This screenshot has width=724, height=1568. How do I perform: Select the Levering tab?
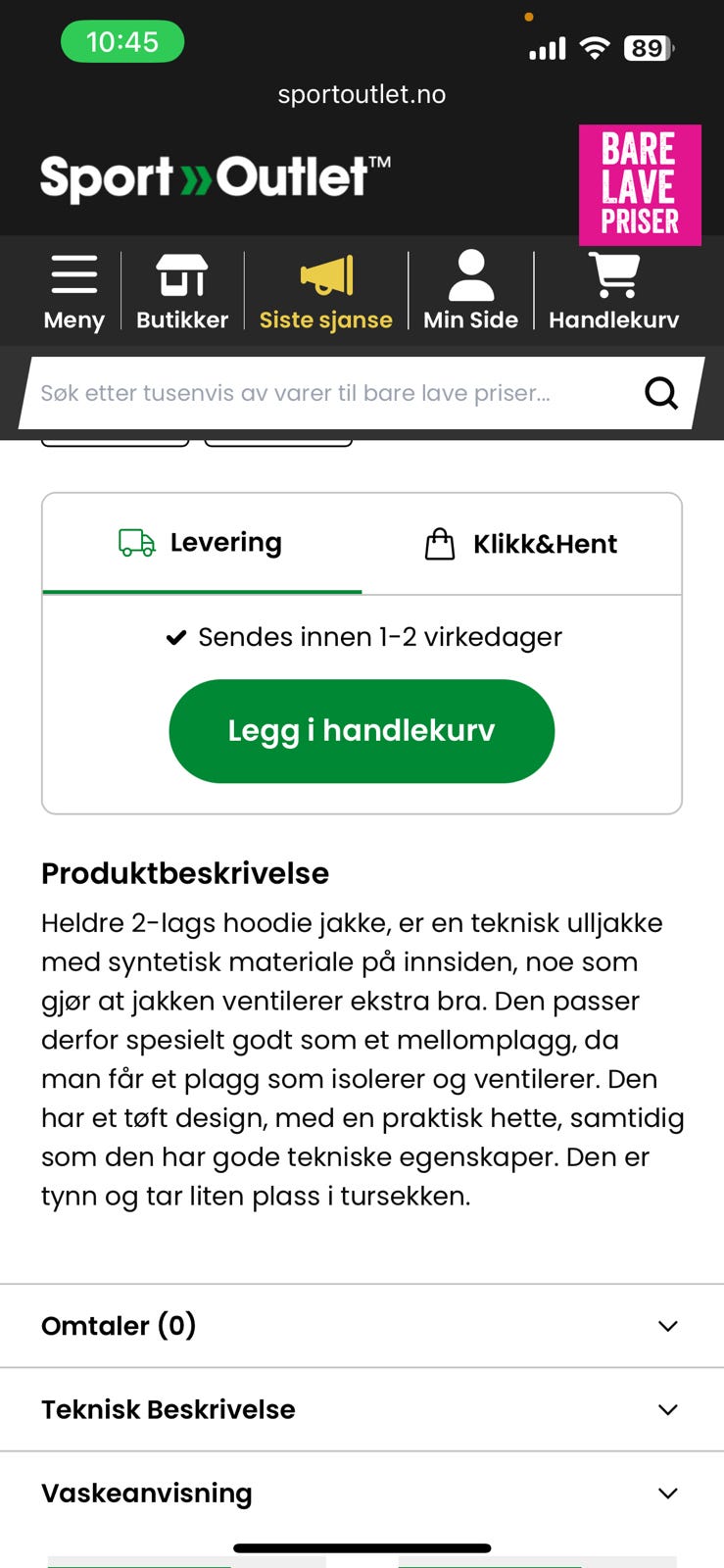point(202,544)
